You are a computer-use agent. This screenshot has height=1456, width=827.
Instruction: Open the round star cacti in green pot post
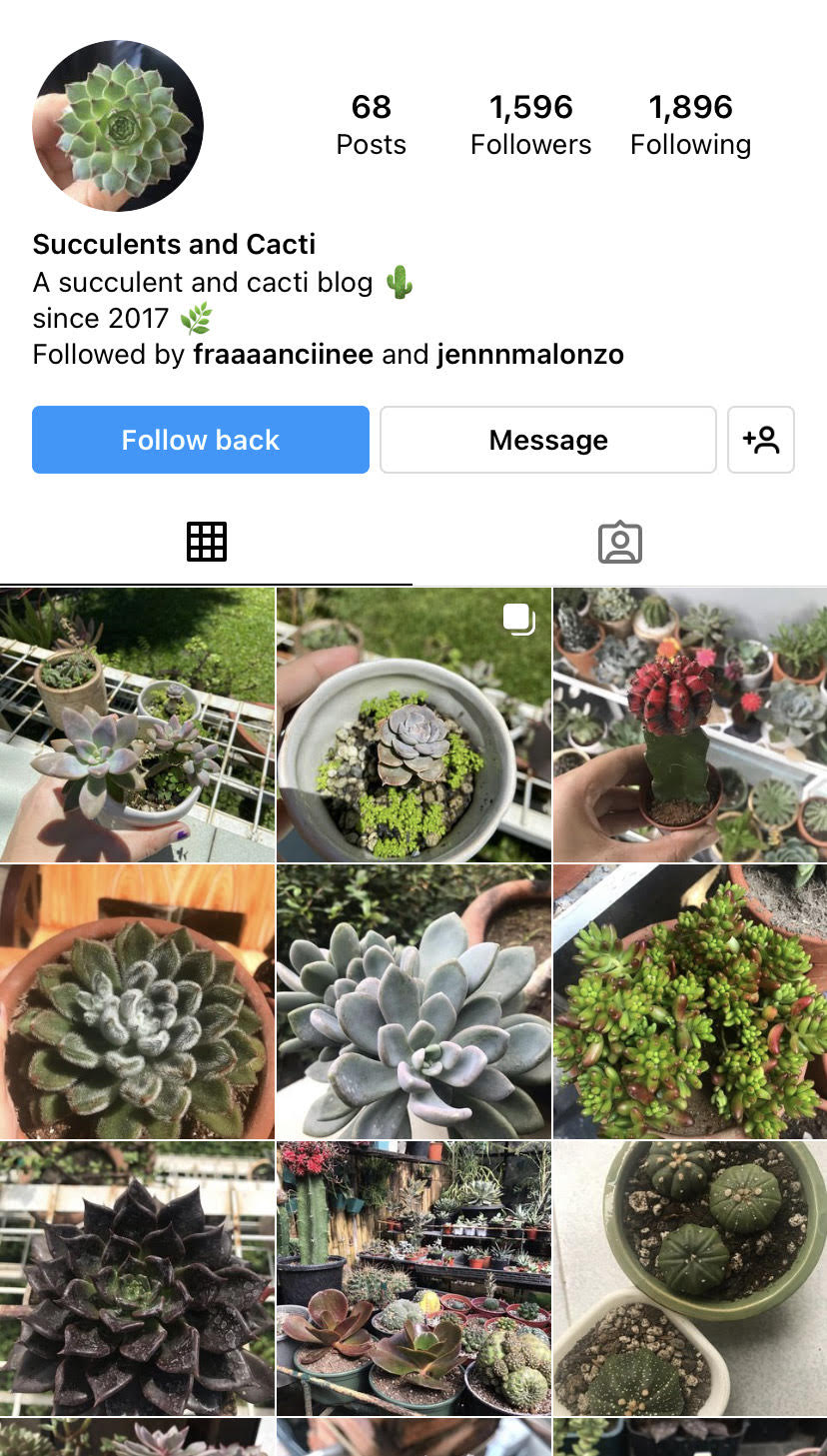pyautogui.click(x=689, y=1278)
